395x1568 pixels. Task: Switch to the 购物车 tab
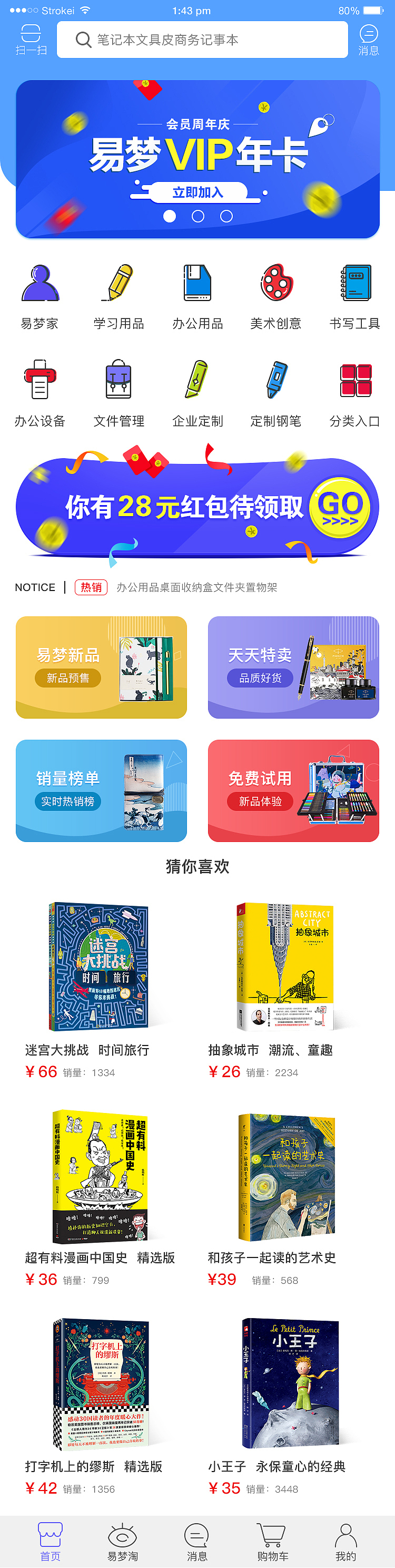pos(272,1543)
